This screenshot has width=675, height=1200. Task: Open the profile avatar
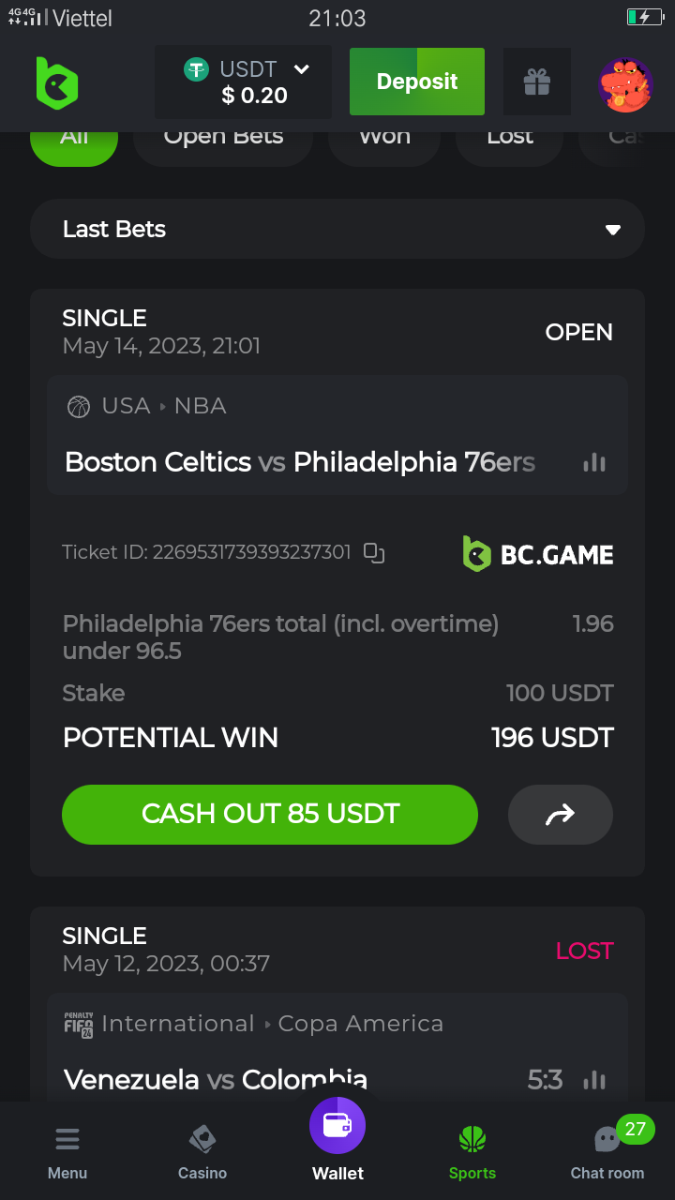click(625, 84)
